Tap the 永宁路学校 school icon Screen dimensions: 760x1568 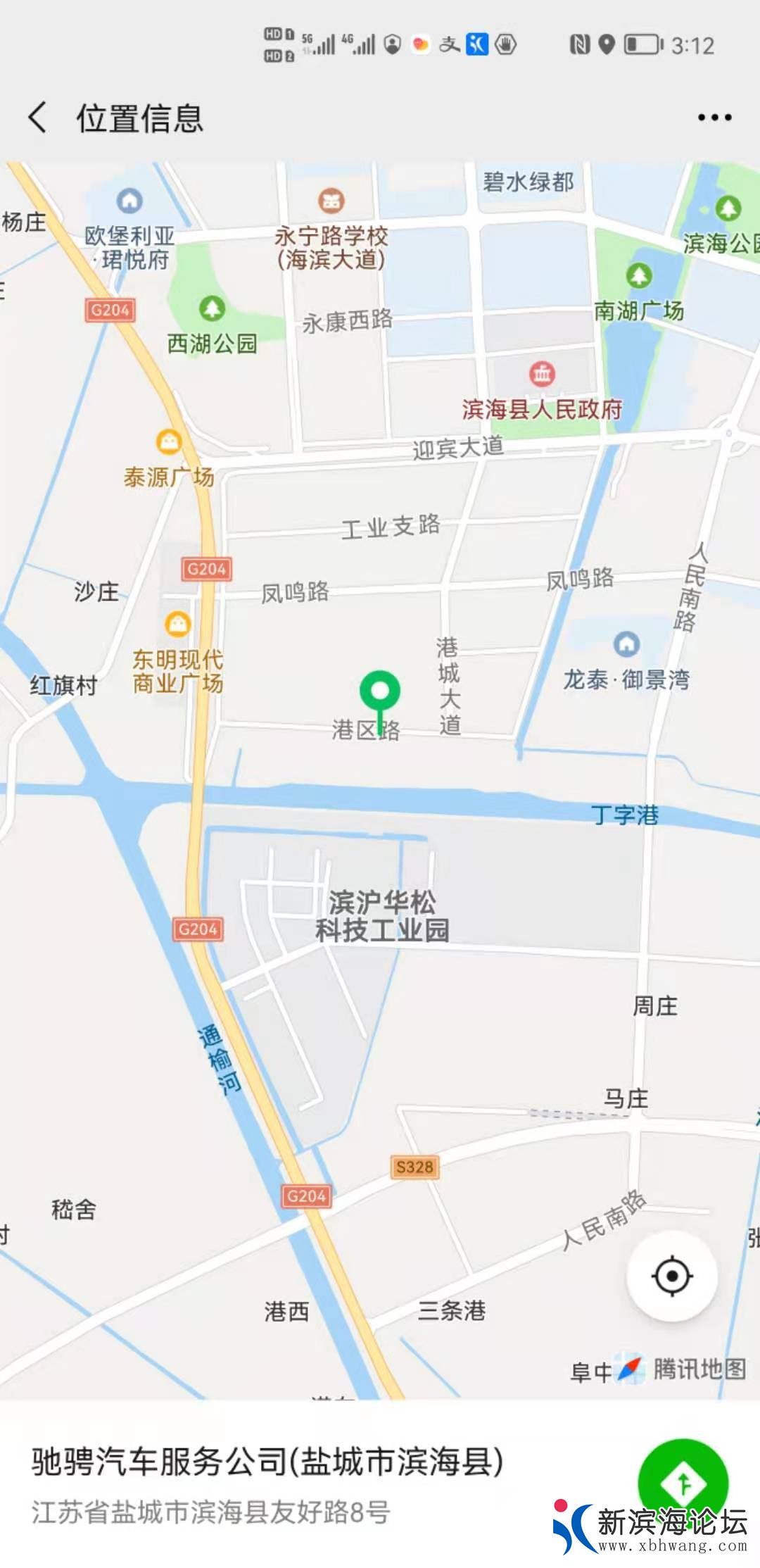click(x=332, y=201)
